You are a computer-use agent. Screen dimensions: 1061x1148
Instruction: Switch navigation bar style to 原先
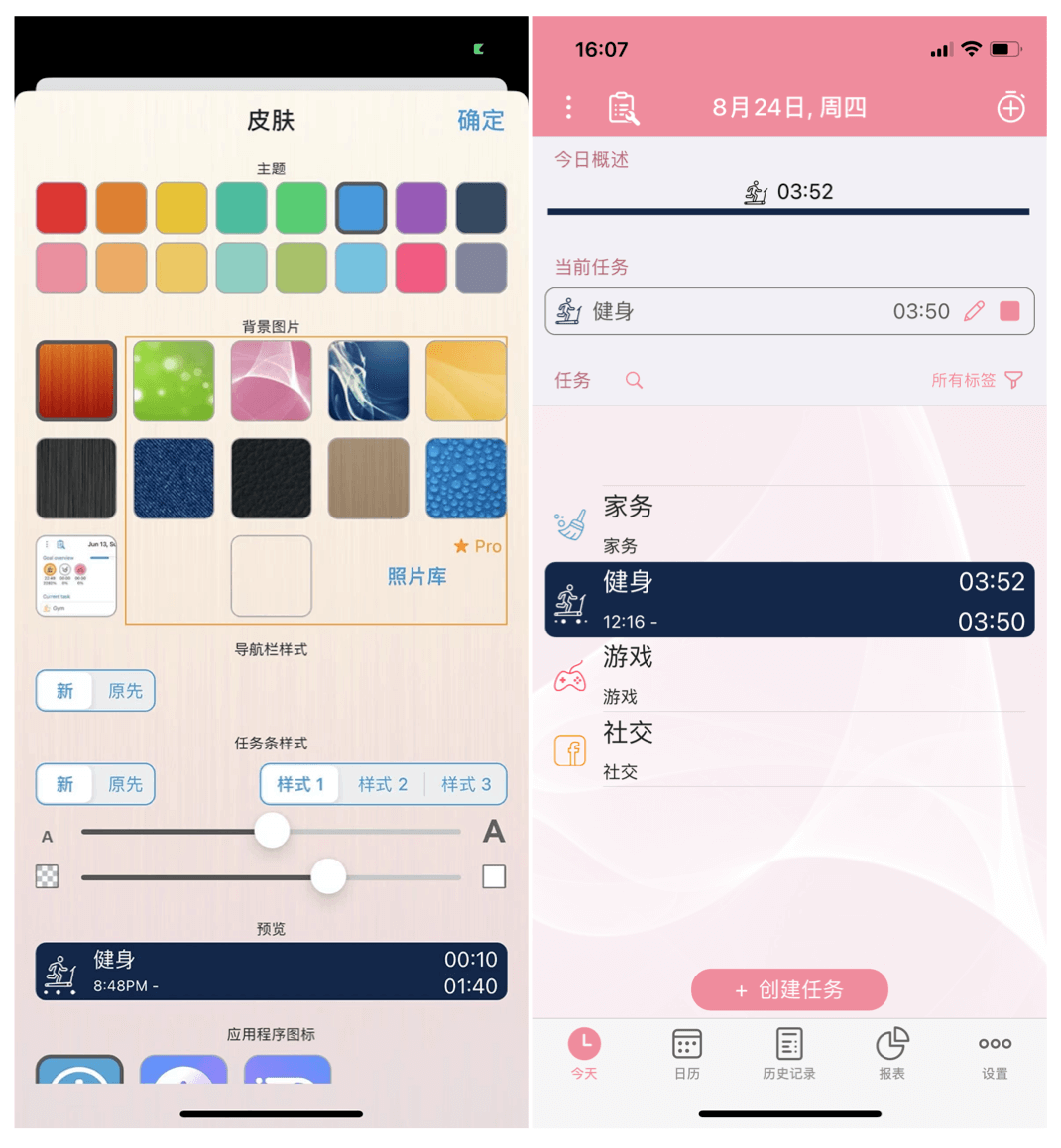125,691
